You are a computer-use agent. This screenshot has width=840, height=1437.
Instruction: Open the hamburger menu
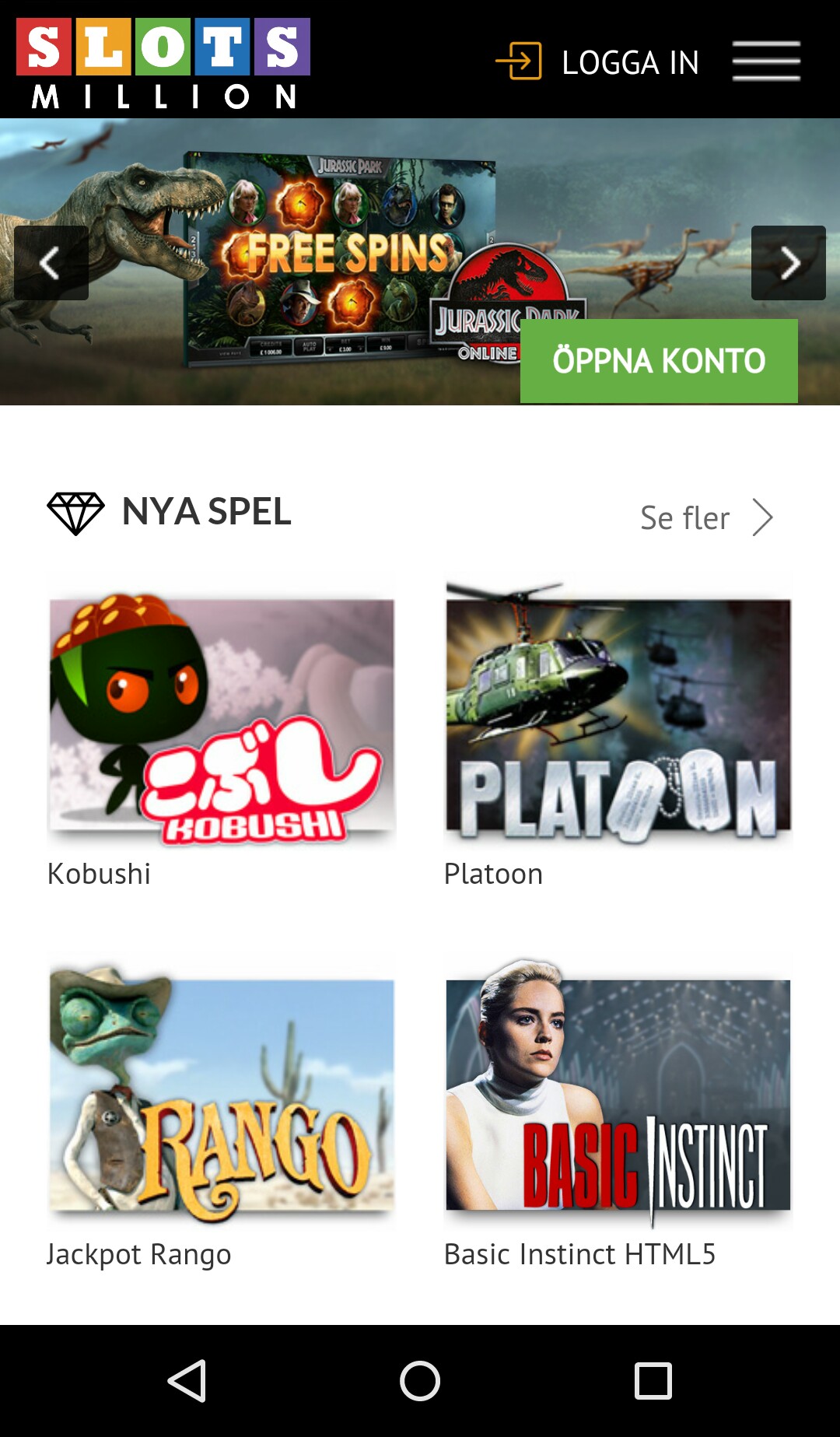pos(766,61)
